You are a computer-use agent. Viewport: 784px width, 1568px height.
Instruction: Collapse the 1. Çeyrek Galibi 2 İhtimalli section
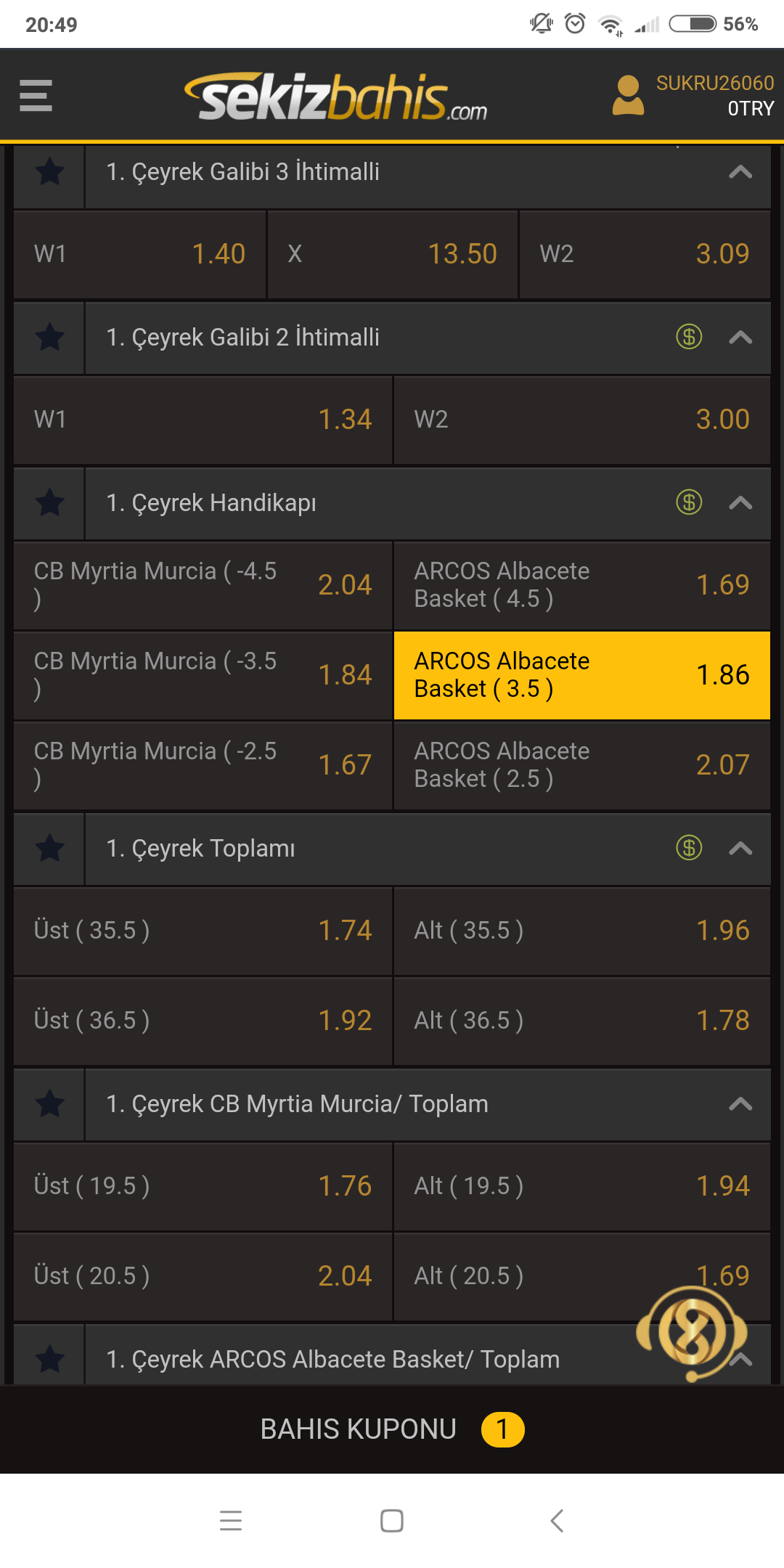click(740, 338)
